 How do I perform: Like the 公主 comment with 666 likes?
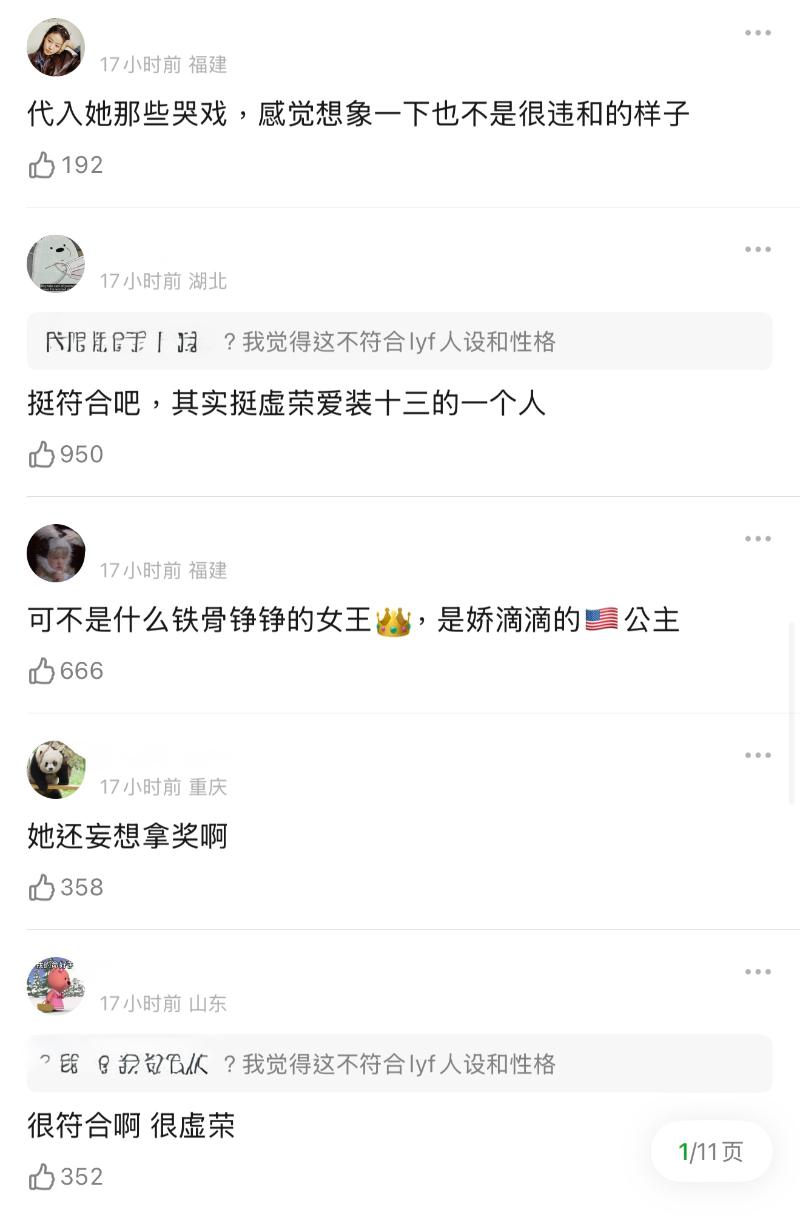tap(42, 671)
